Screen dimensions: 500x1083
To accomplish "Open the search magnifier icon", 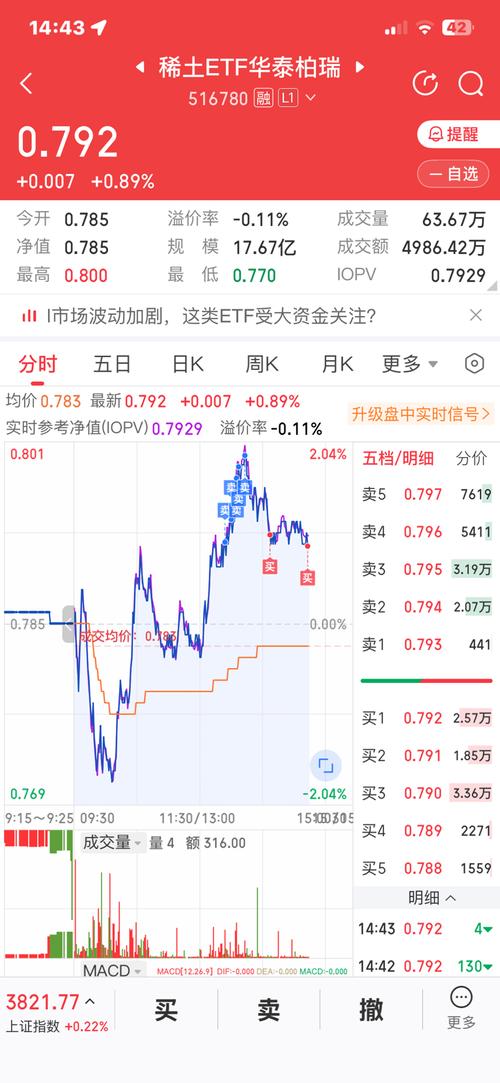I will click(470, 84).
